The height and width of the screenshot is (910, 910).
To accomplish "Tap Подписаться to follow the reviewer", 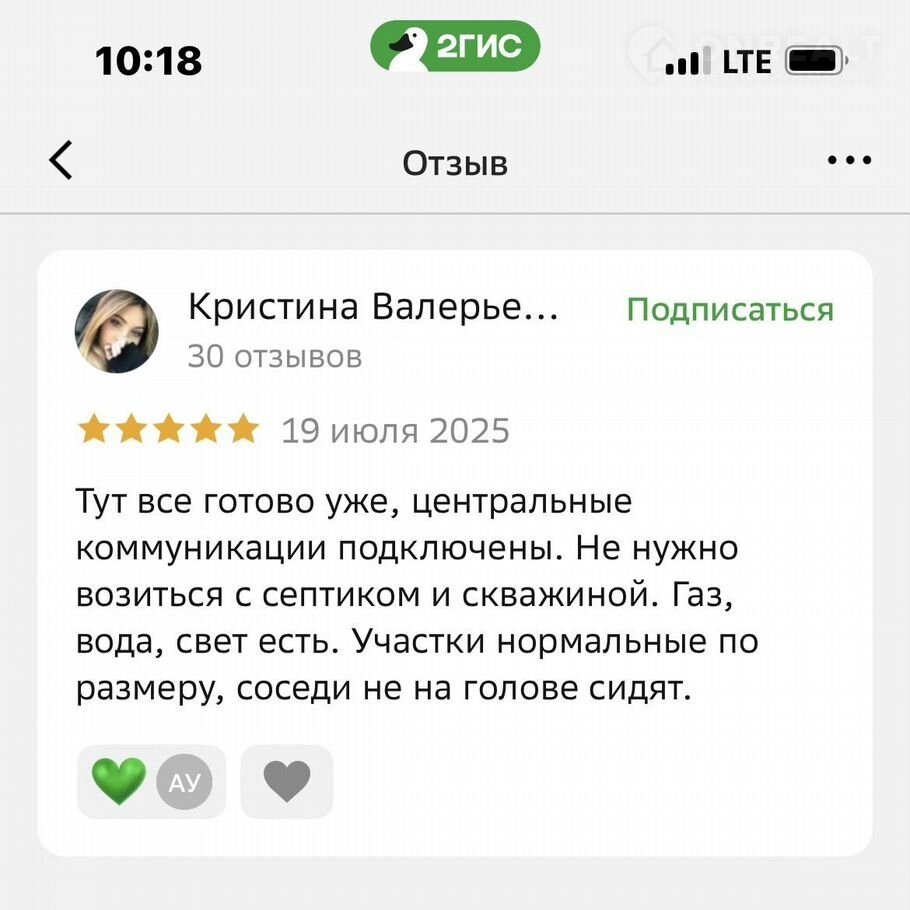I will pyautogui.click(x=729, y=310).
